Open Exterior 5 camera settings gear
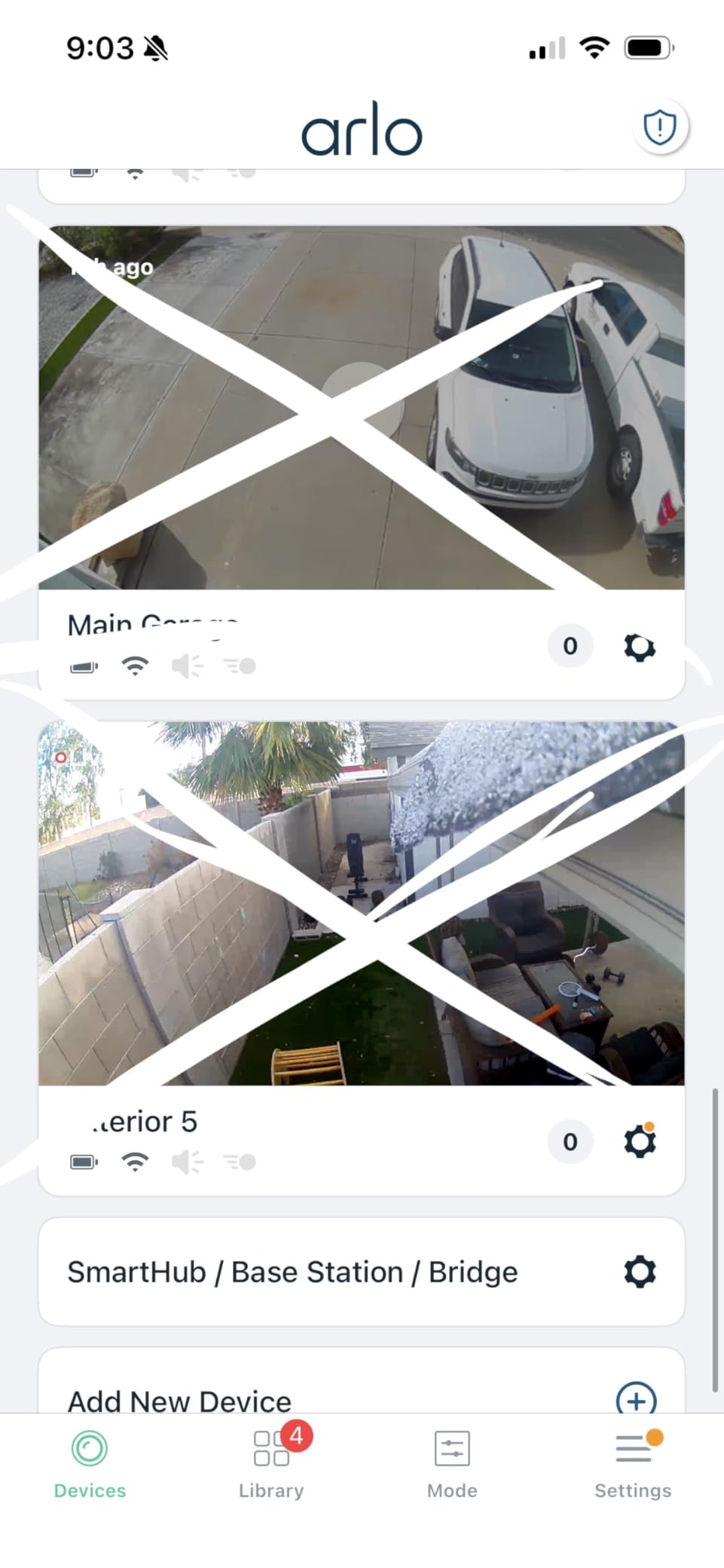The image size is (724, 1568). [x=640, y=1141]
